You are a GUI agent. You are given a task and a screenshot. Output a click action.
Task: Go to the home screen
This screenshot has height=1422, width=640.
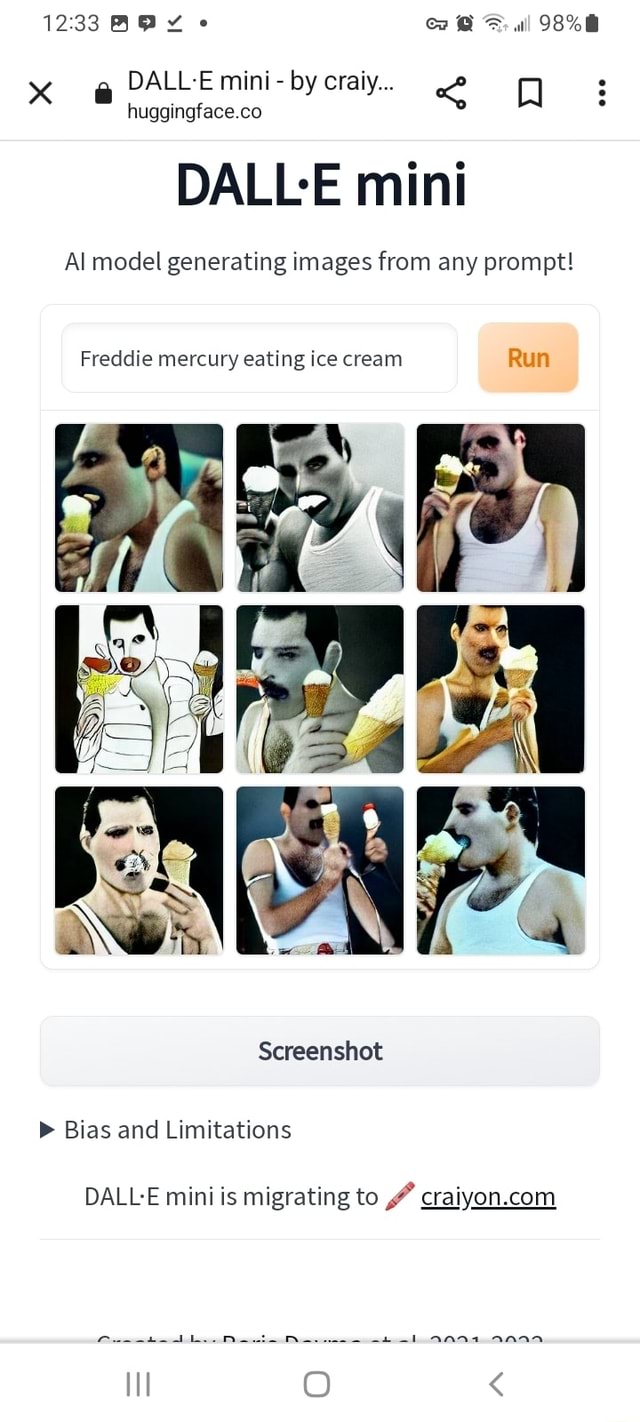(x=317, y=1383)
